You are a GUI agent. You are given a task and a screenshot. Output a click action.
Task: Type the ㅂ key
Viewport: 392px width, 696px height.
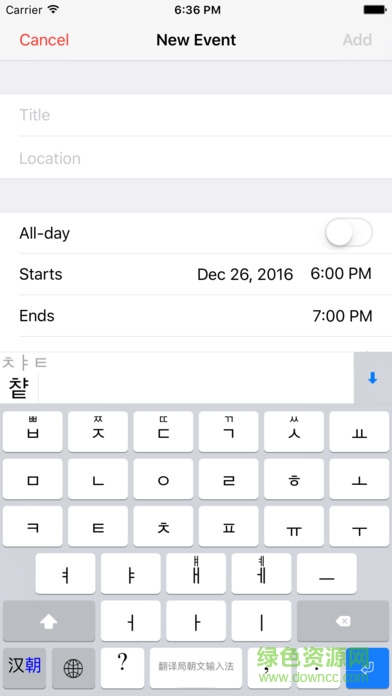click(33, 431)
